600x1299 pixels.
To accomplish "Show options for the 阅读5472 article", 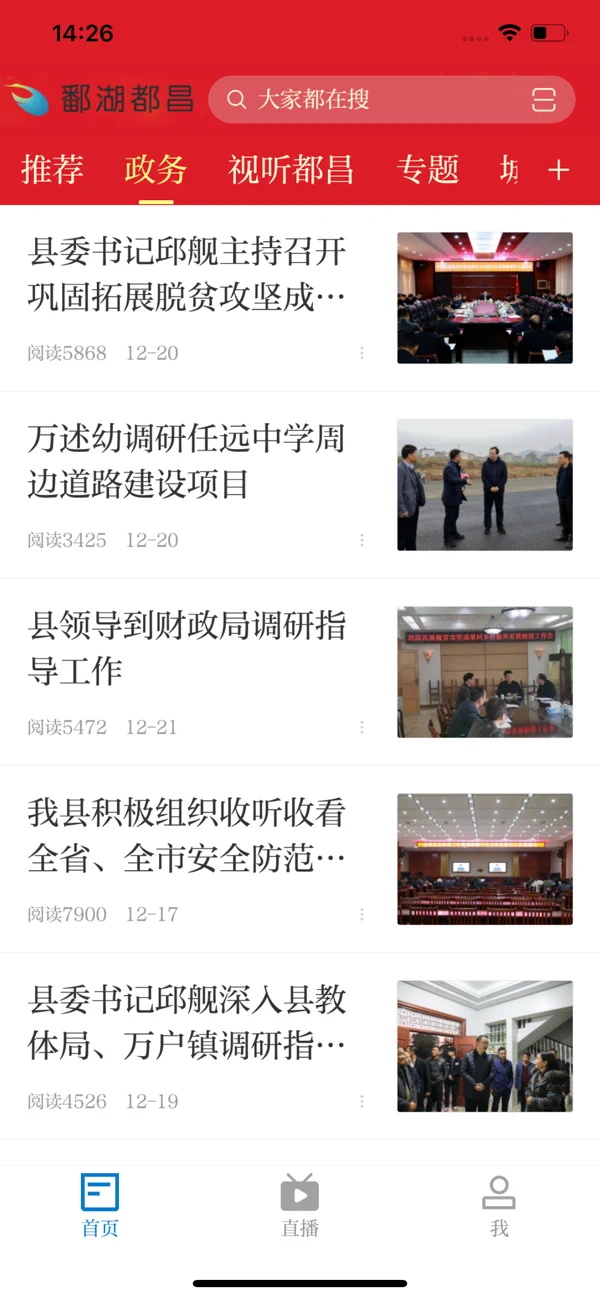I will point(362,727).
